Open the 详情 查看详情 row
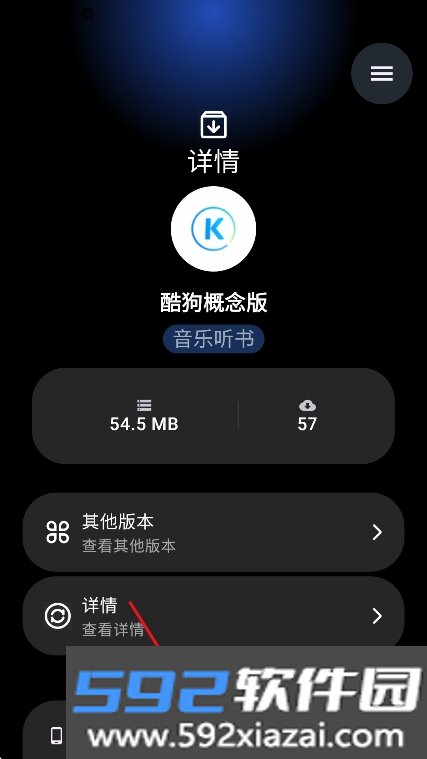Viewport: 427px width, 759px height. coord(214,616)
